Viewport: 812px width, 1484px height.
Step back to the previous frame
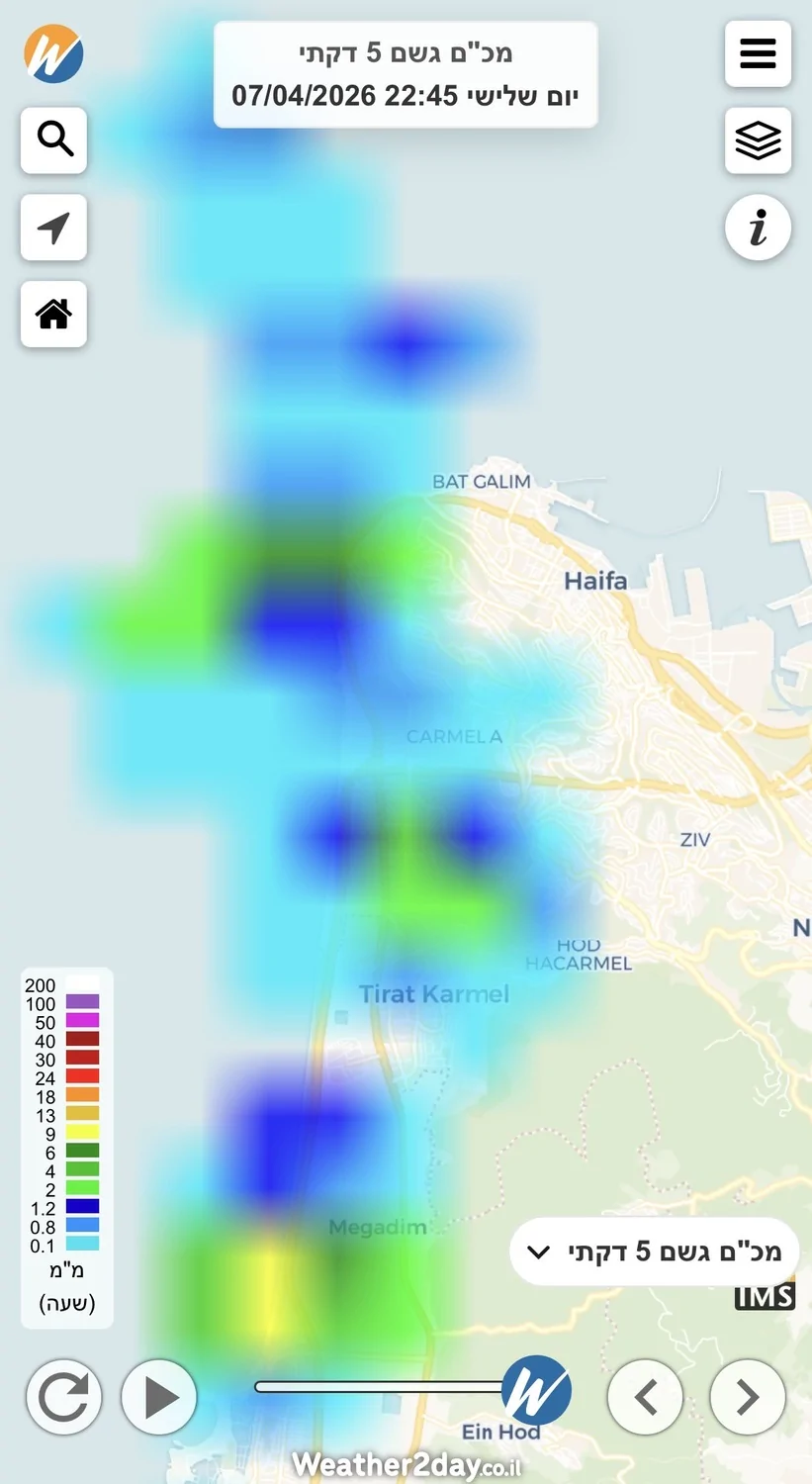pyautogui.click(x=645, y=1397)
